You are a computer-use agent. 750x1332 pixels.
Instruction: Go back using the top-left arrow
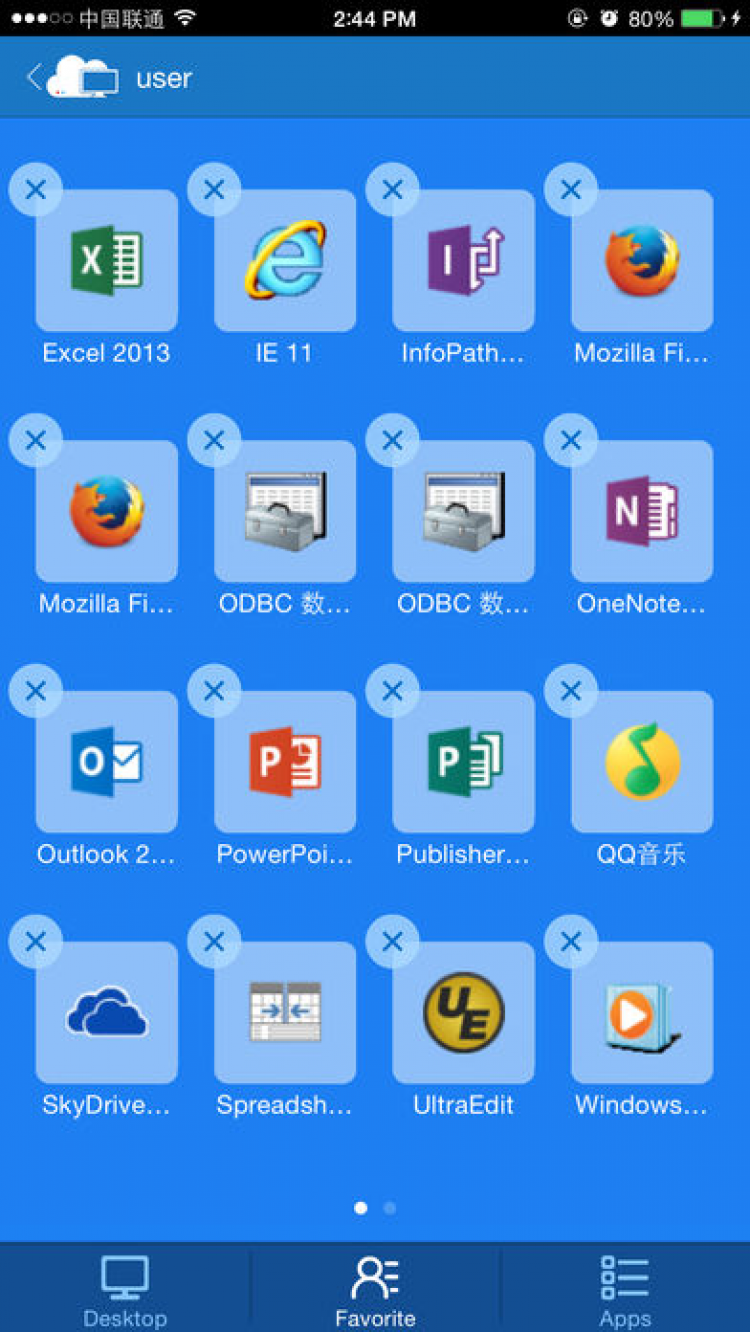tap(34, 77)
